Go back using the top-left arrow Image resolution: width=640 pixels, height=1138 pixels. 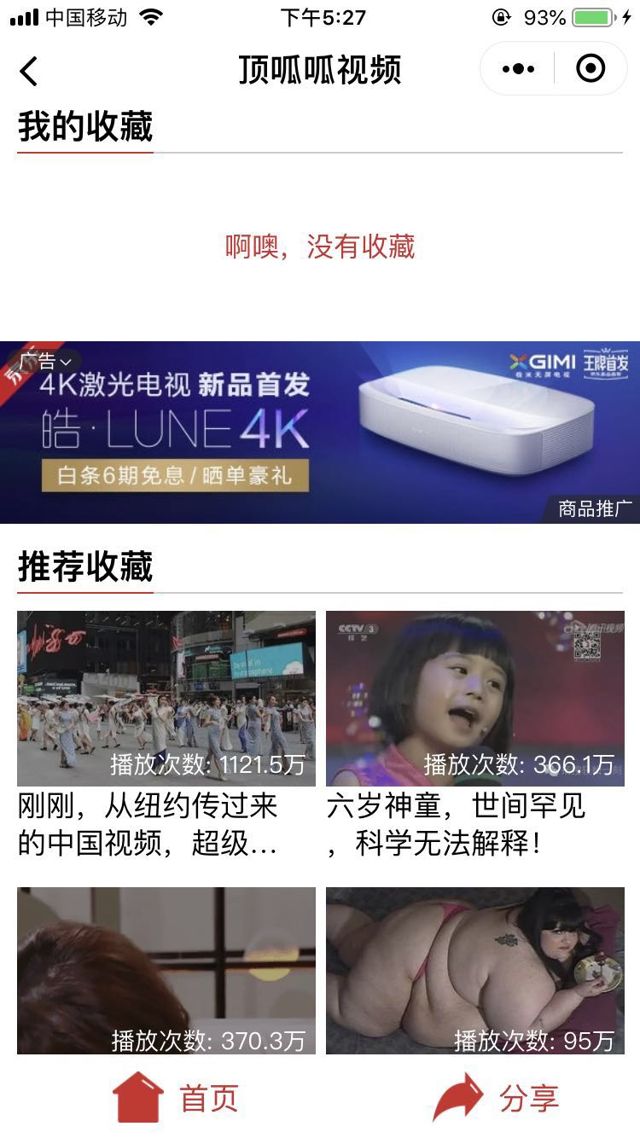(29, 71)
